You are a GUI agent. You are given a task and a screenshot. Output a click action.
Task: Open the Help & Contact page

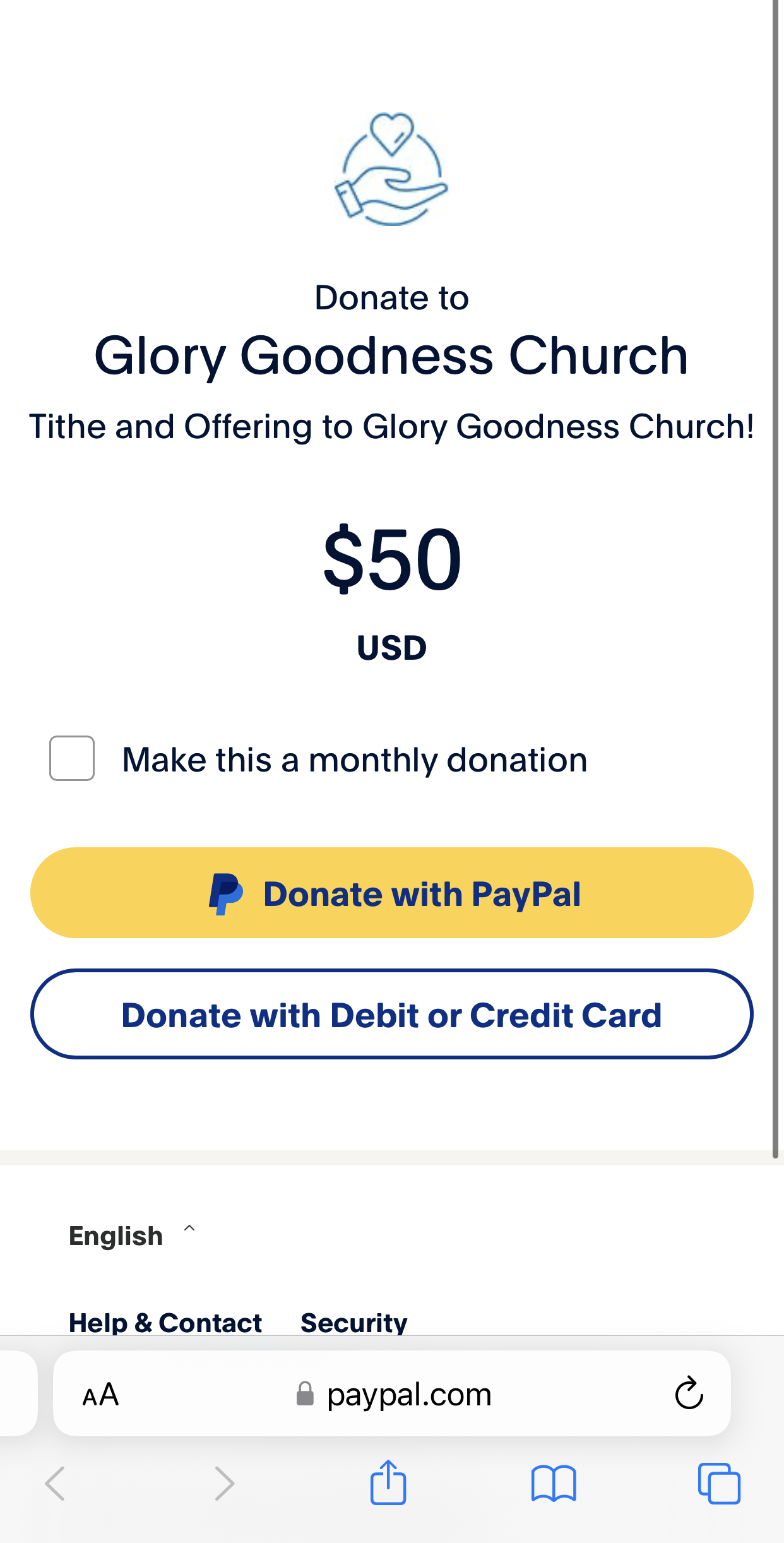(165, 1321)
